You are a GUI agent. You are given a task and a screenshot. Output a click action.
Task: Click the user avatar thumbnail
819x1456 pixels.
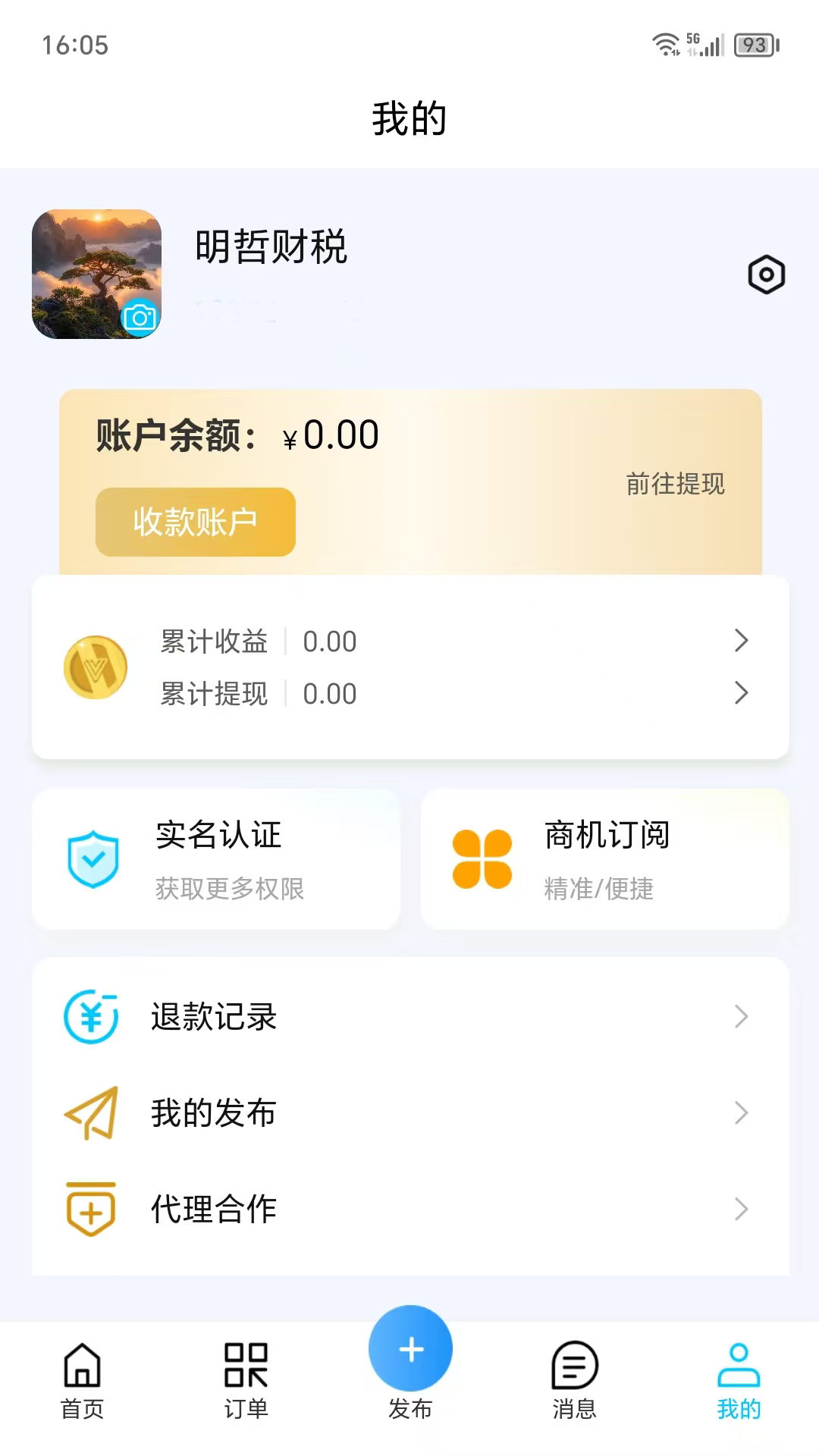[96, 275]
